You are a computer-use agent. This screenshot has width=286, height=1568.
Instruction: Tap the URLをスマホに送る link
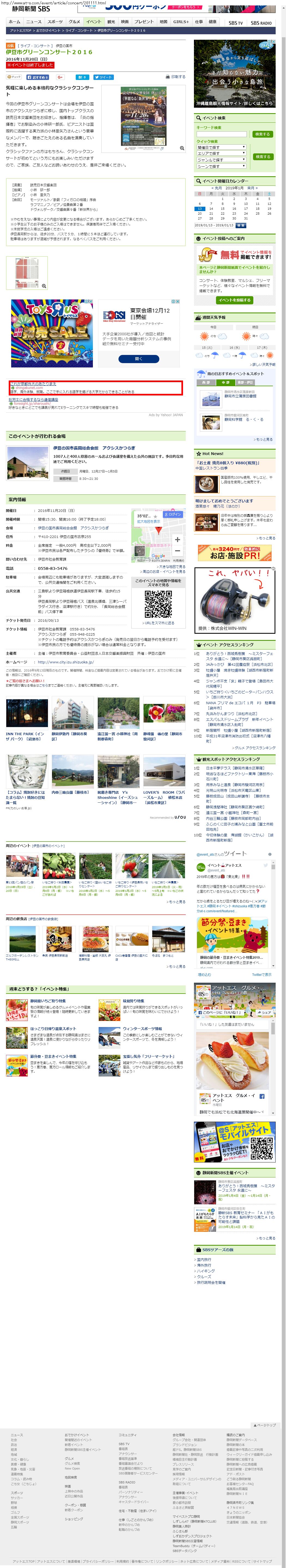click(x=159, y=623)
